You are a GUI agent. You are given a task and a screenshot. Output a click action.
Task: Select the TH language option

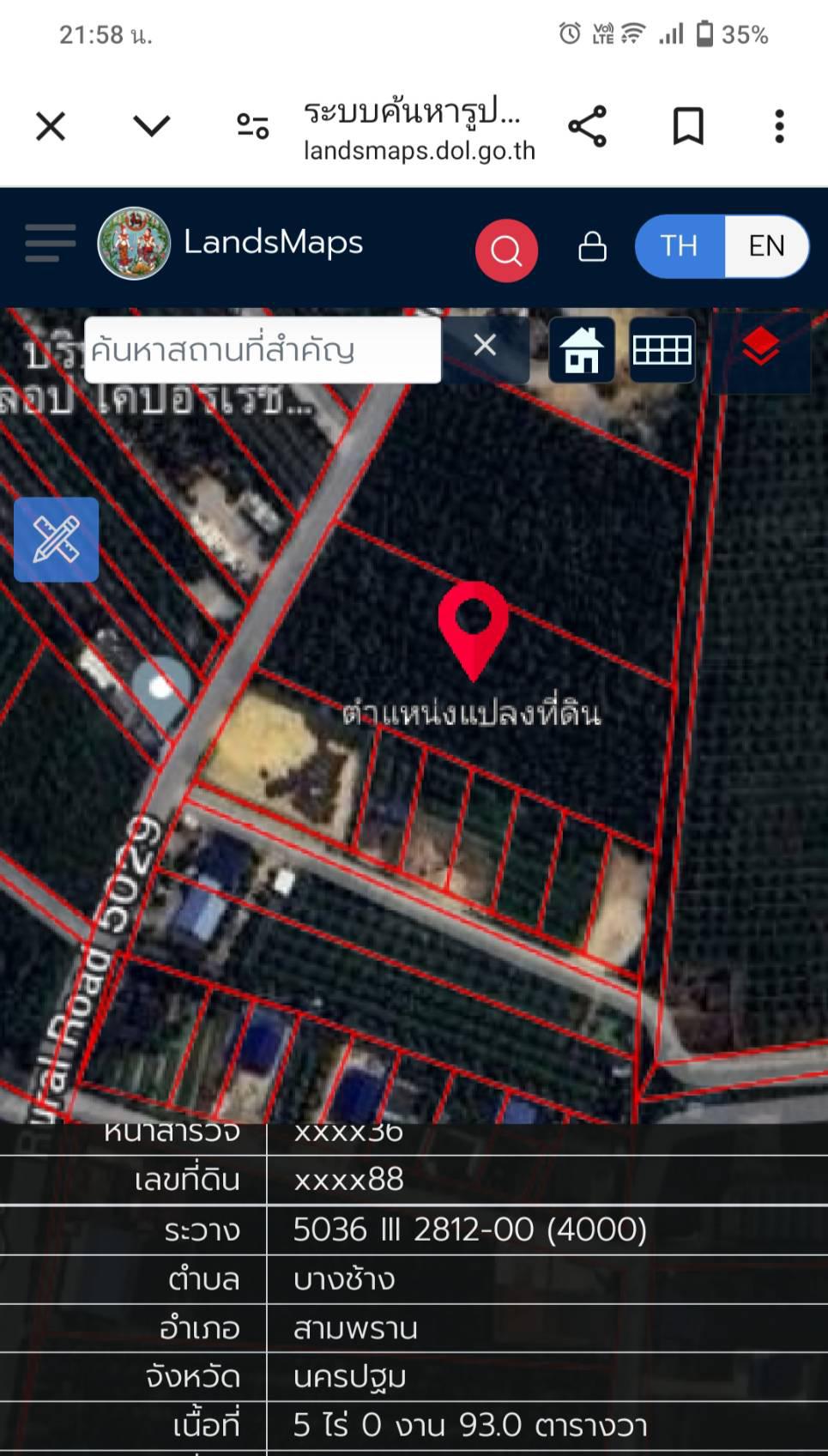pyautogui.click(x=680, y=246)
